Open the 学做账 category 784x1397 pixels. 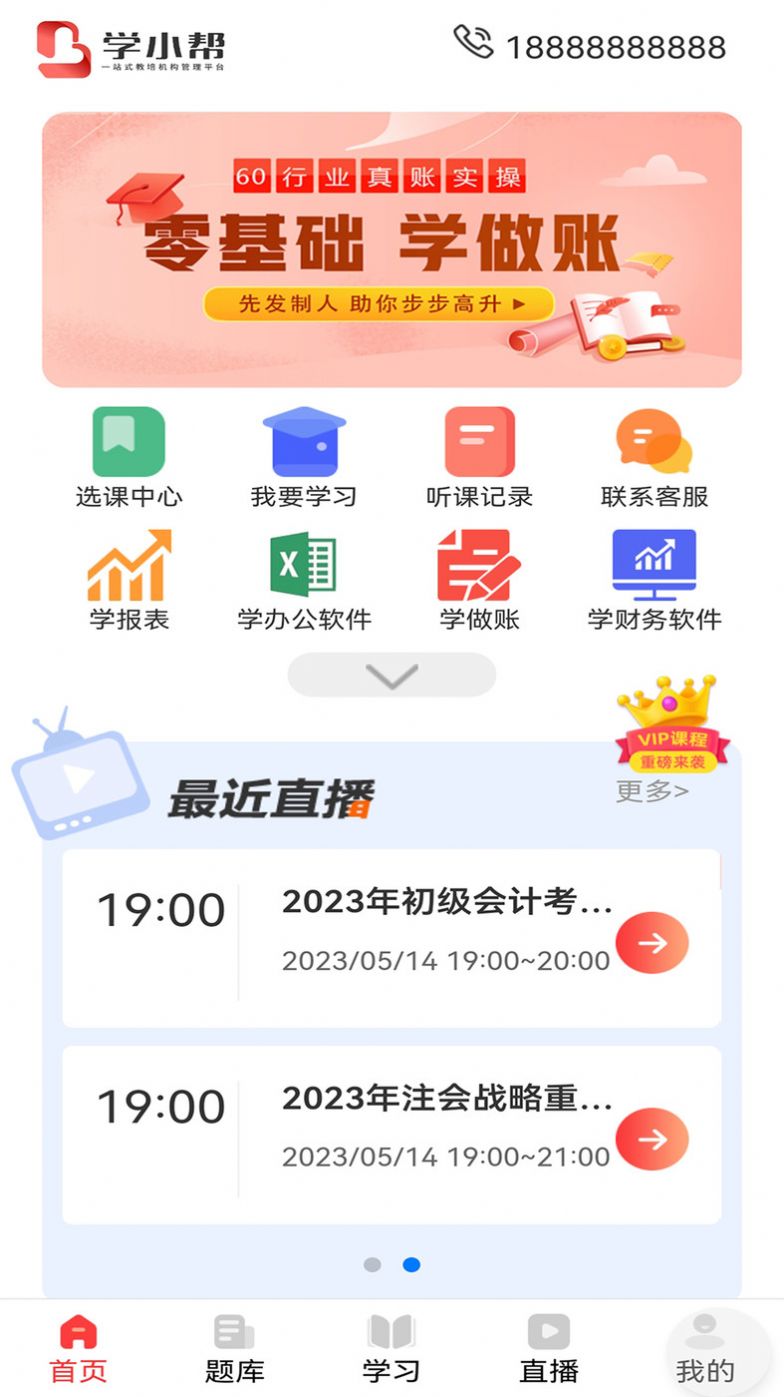click(479, 580)
